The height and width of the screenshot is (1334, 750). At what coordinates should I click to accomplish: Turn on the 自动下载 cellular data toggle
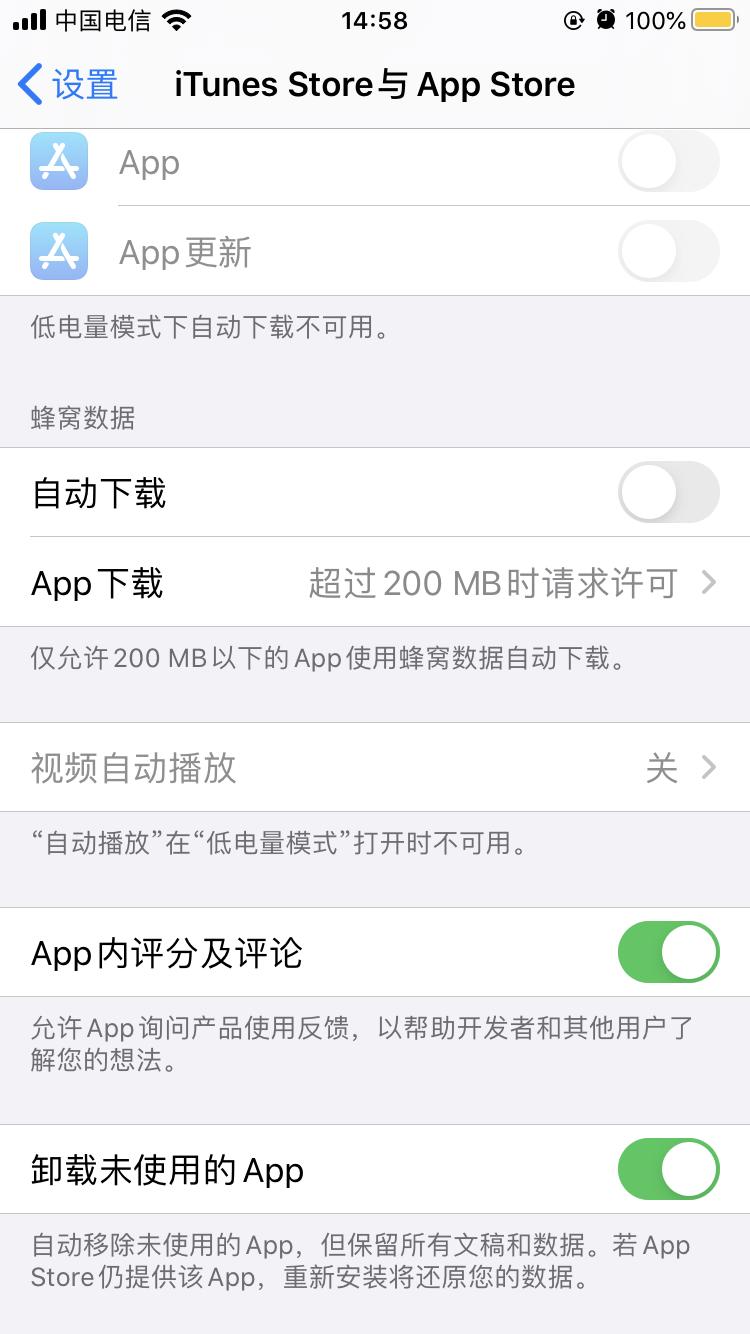(x=668, y=492)
